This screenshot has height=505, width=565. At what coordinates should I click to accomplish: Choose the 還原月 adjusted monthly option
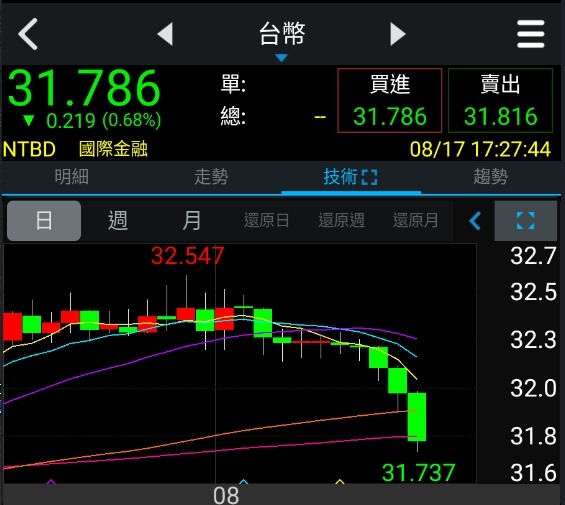coord(415,221)
